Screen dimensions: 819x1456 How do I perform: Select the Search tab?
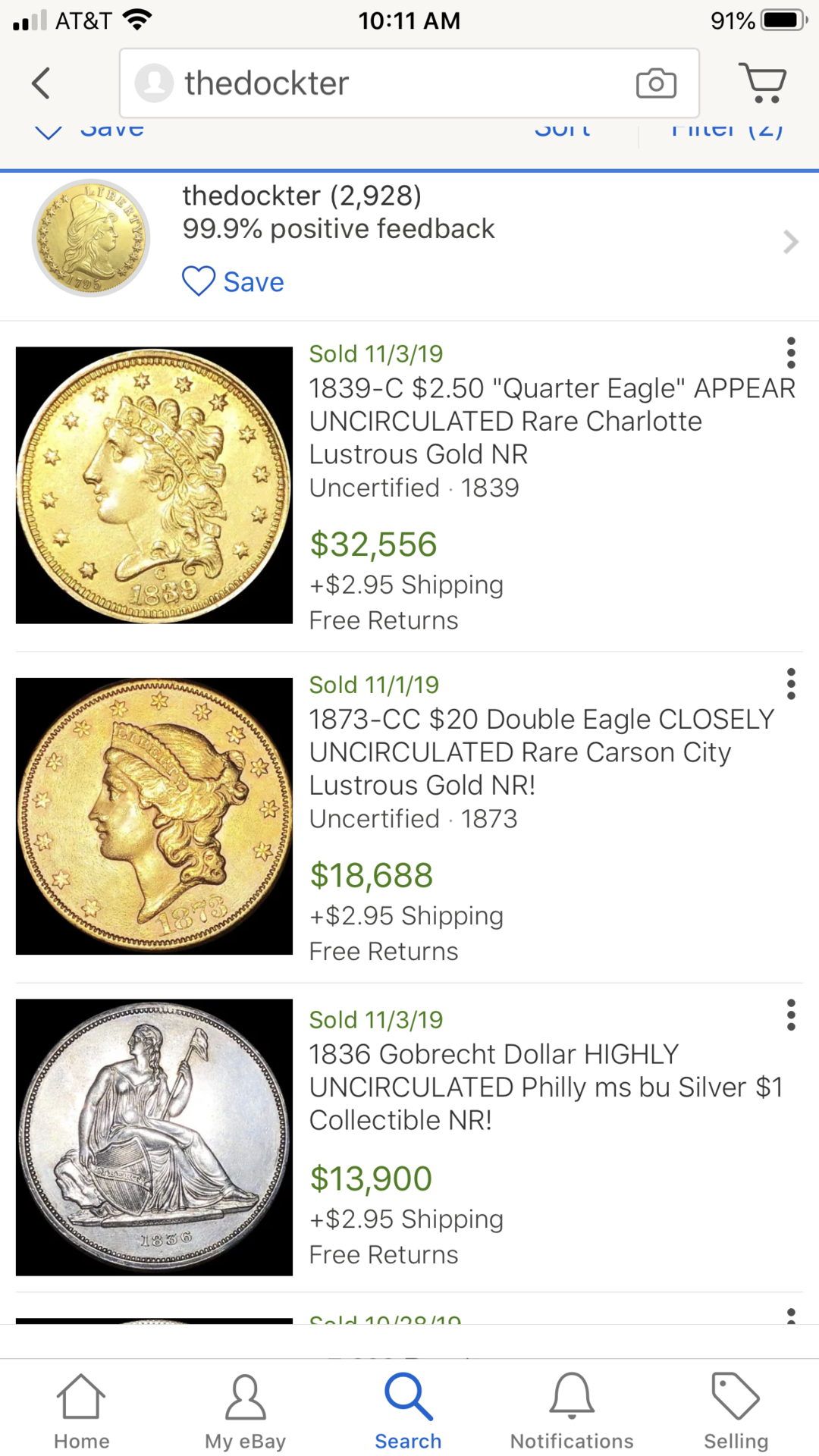click(x=409, y=1411)
